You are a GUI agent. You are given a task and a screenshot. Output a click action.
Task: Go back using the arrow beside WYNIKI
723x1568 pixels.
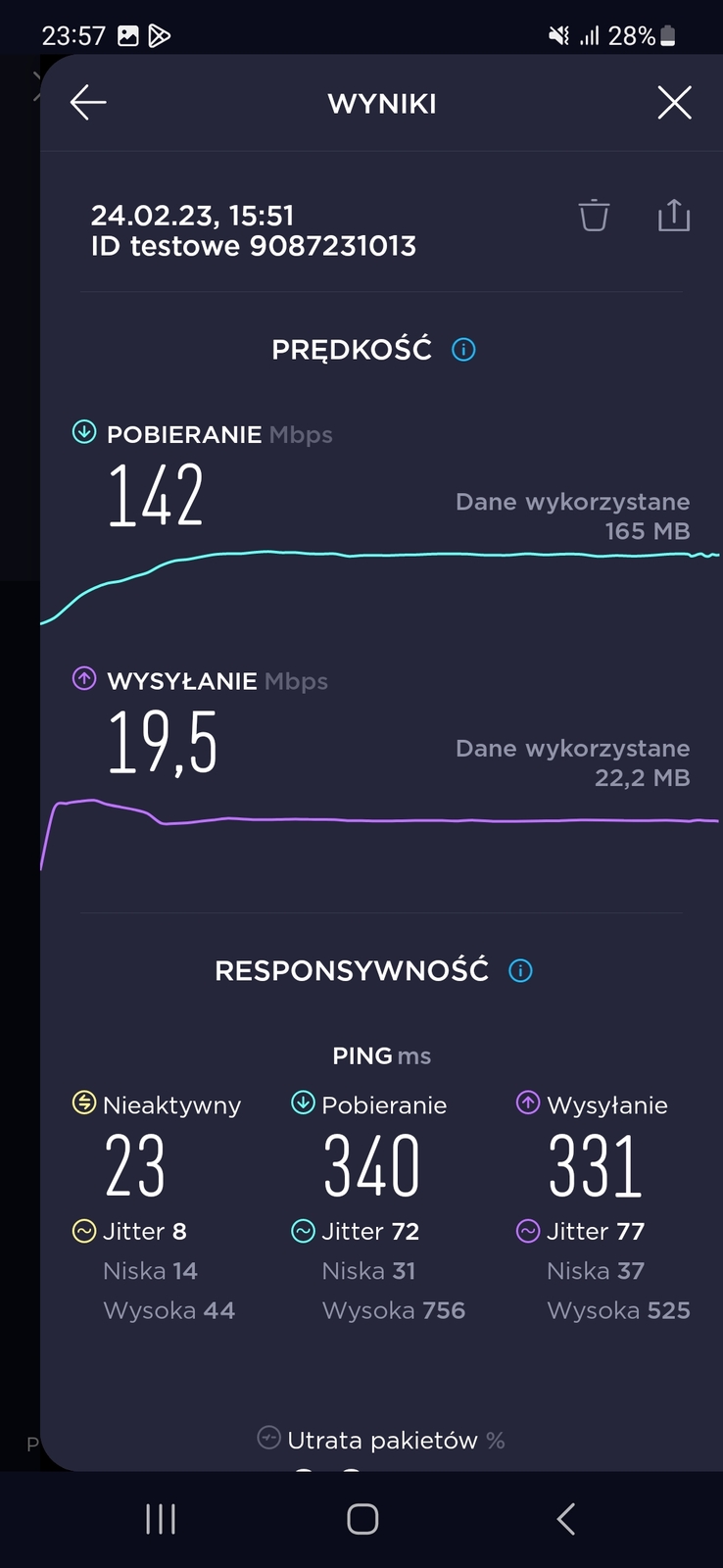[x=88, y=103]
